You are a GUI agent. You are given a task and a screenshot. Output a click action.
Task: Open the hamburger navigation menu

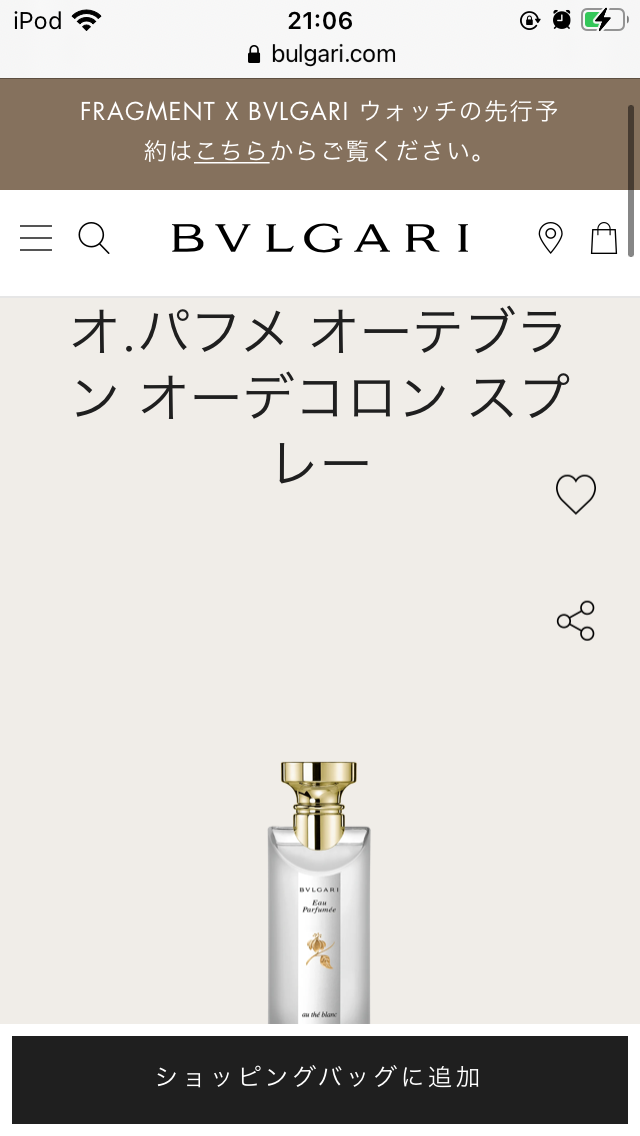coord(36,238)
